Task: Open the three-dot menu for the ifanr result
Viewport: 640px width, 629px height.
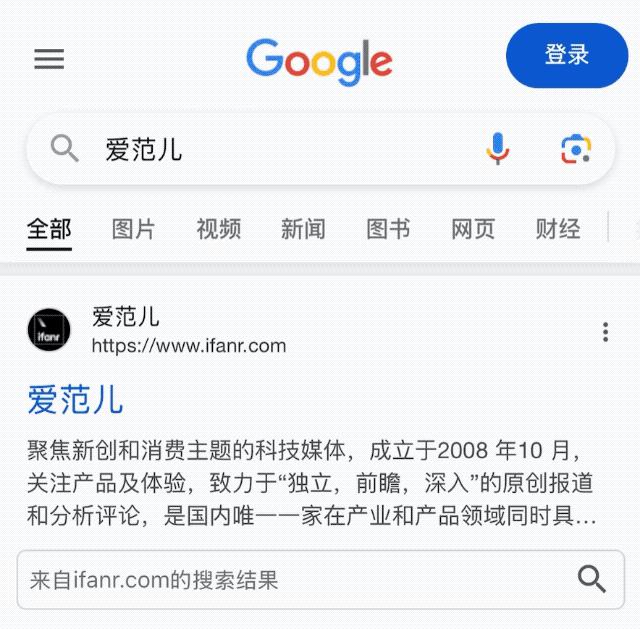Action: [605, 332]
